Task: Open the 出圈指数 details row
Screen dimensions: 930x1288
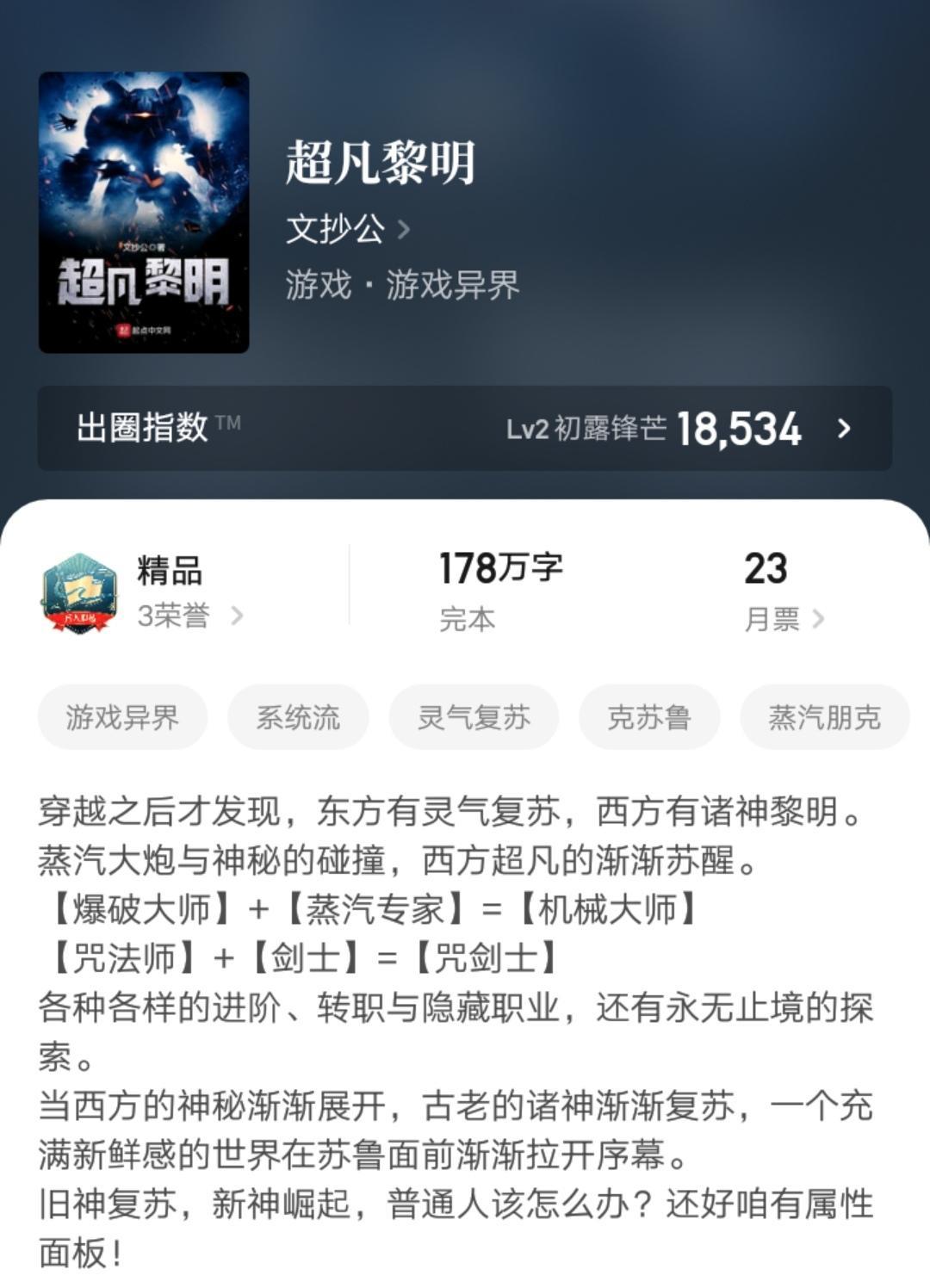Action: 465,428
